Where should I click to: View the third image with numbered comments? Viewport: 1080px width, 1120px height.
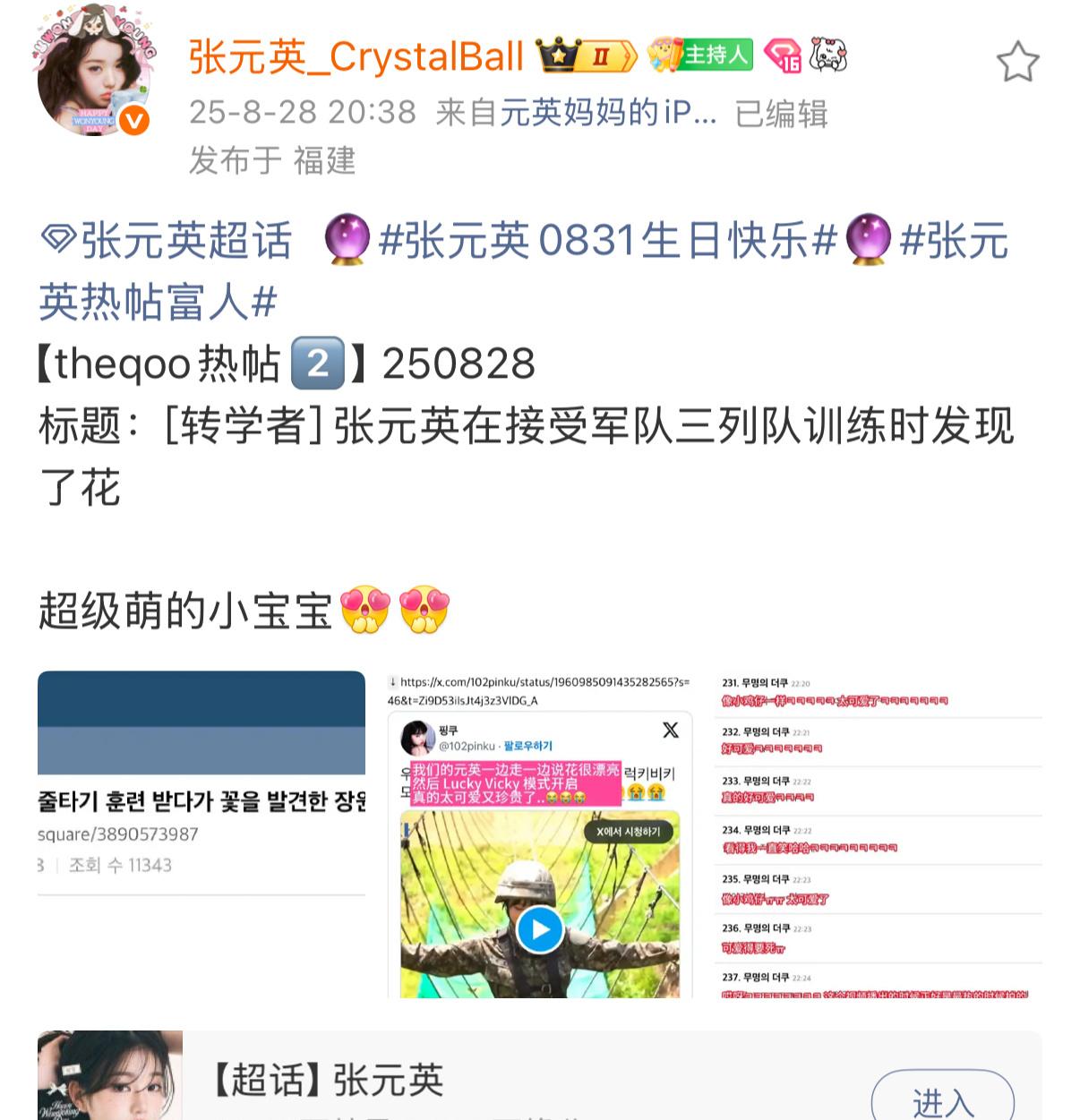(x=879, y=833)
